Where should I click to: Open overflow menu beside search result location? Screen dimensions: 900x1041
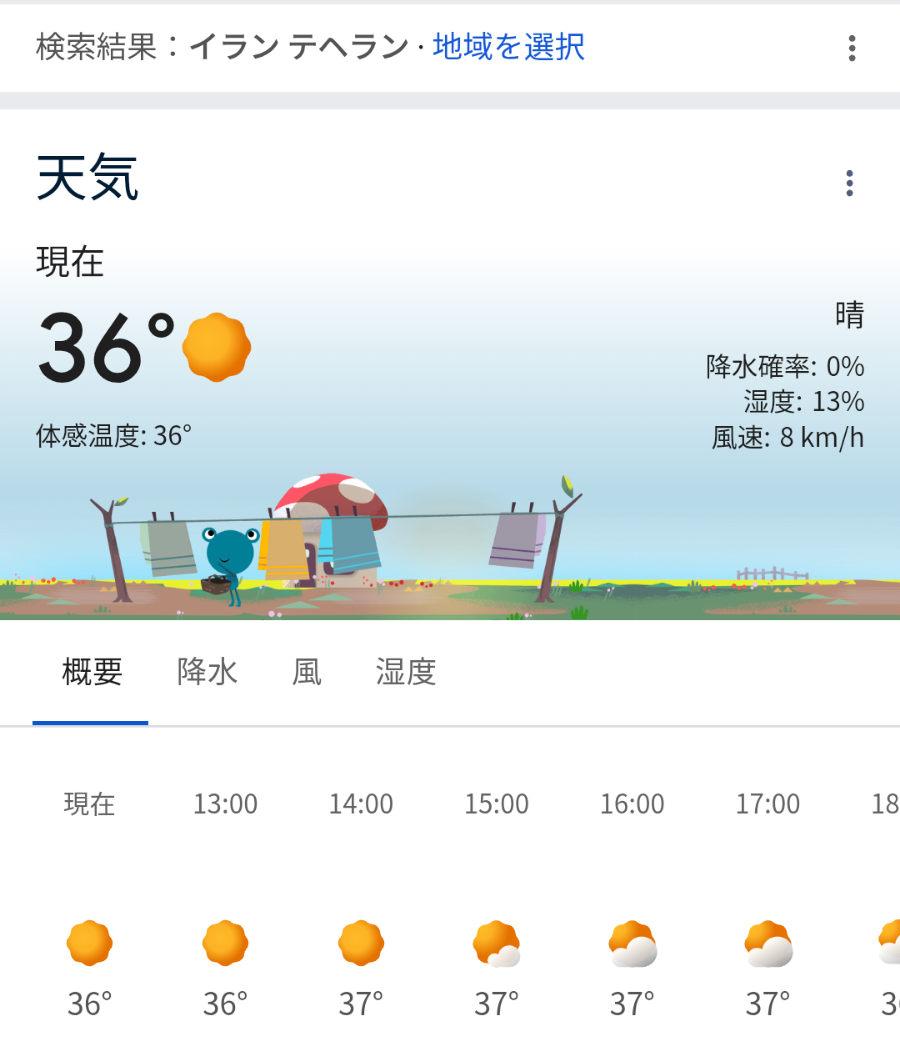click(x=851, y=48)
